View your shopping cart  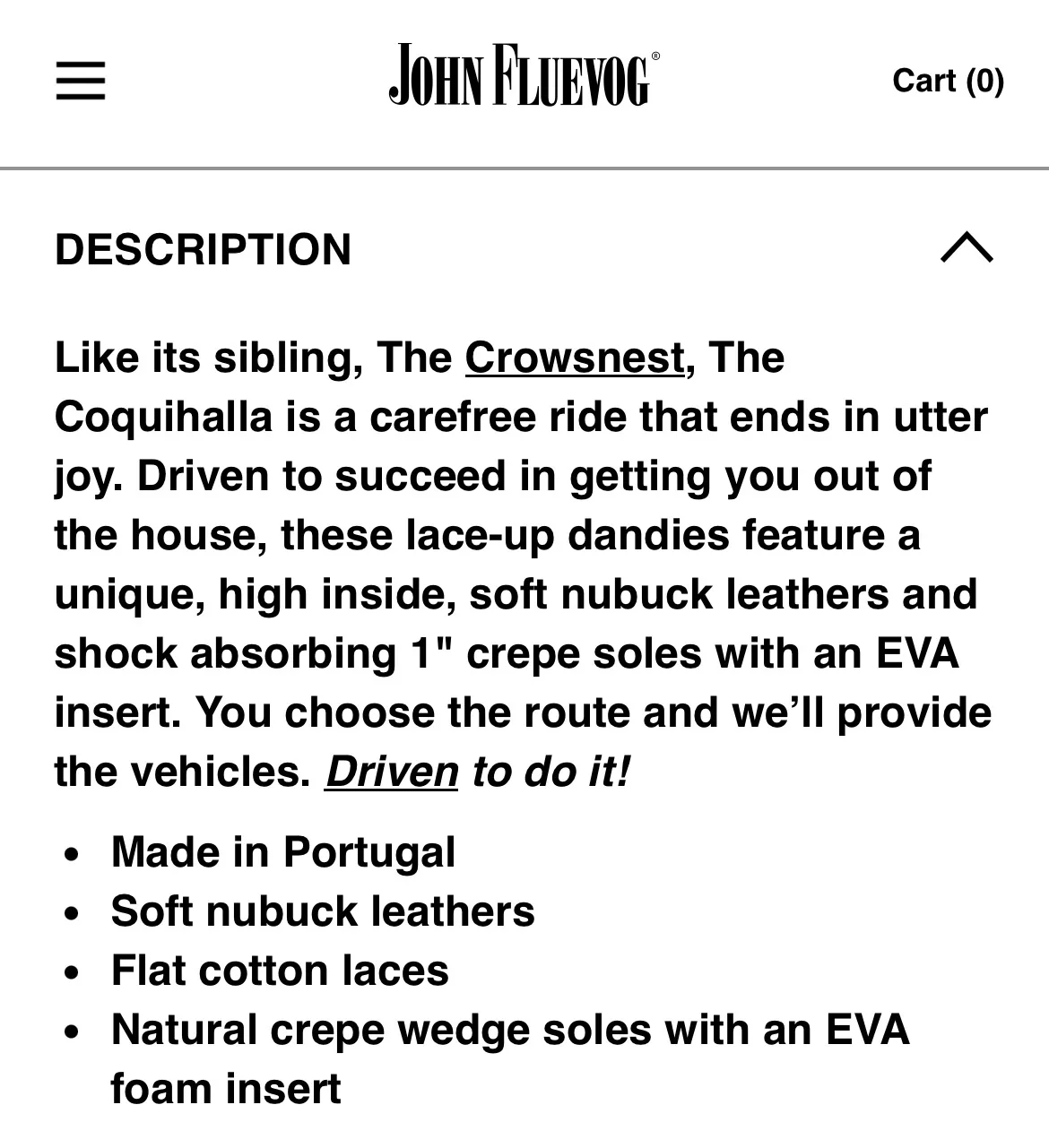946,80
